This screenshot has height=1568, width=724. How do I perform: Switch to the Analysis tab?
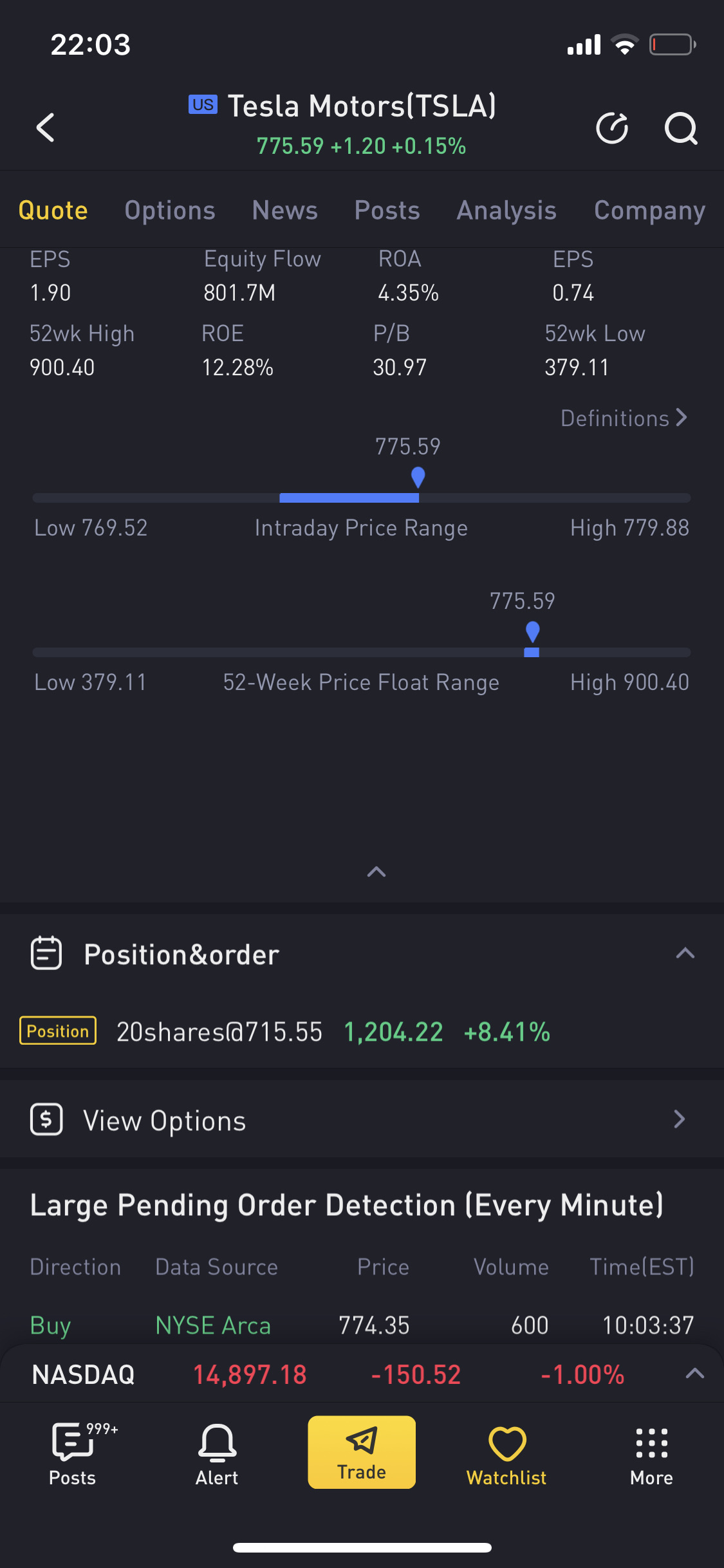tap(506, 210)
